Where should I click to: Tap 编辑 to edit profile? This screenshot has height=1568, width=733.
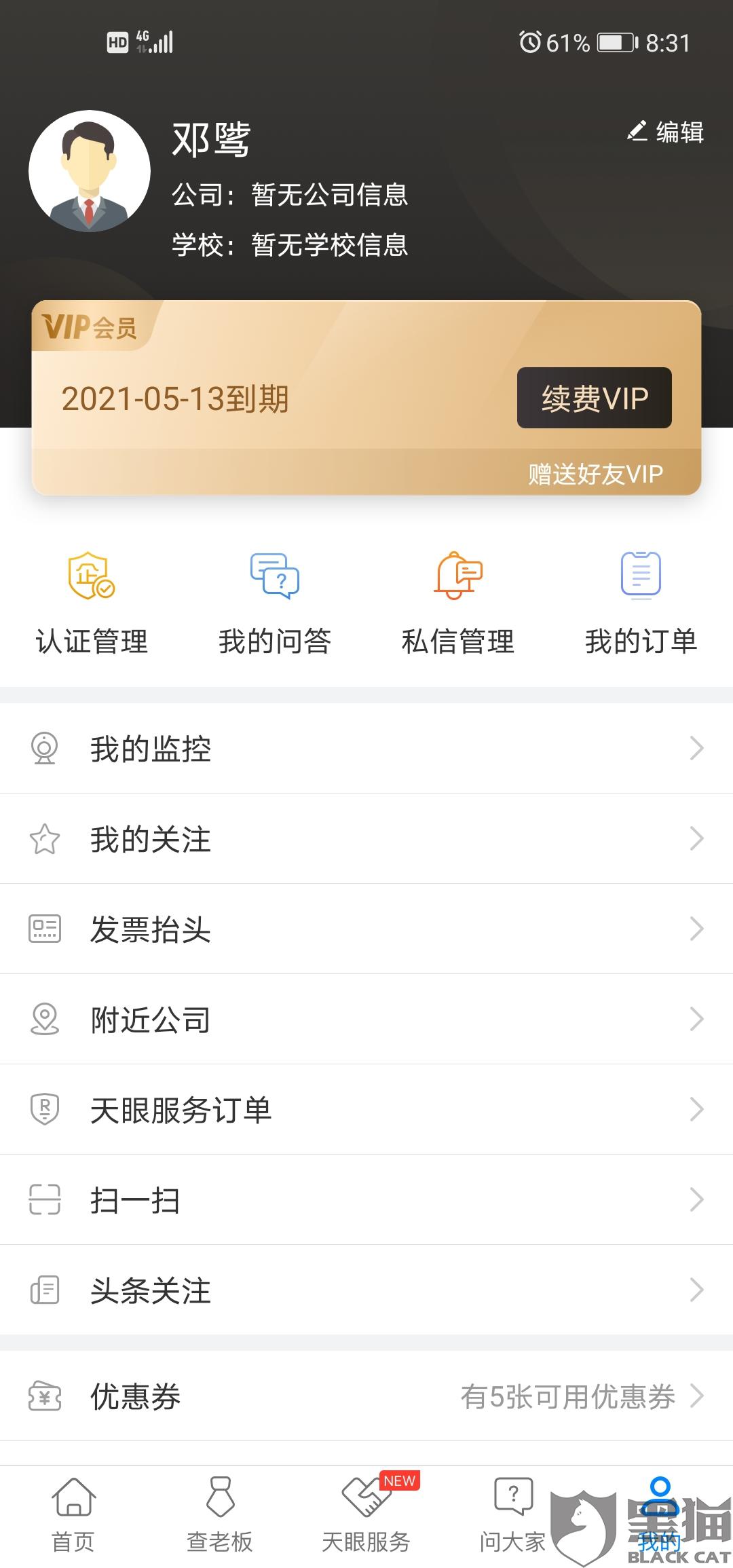coord(666,132)
